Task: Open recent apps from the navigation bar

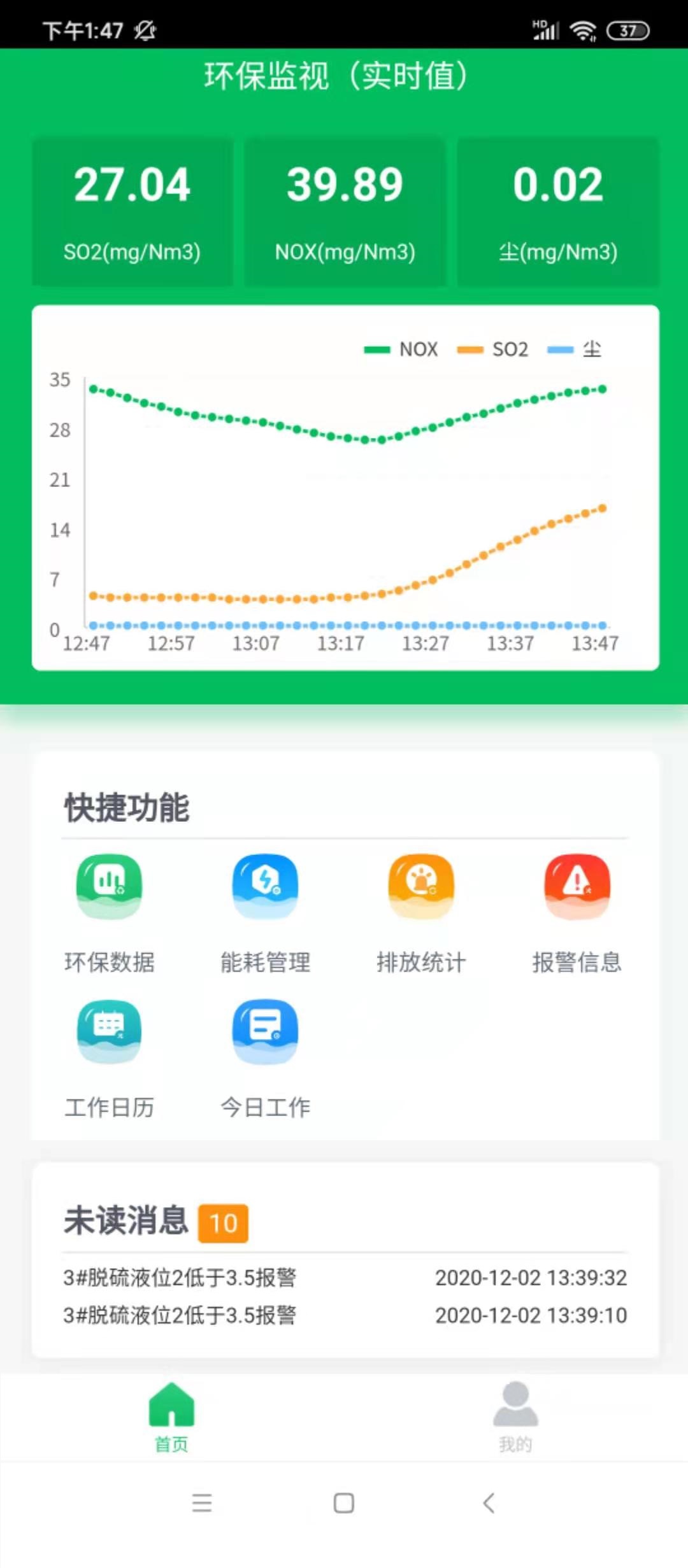Action: click(x=202, y=1503)
